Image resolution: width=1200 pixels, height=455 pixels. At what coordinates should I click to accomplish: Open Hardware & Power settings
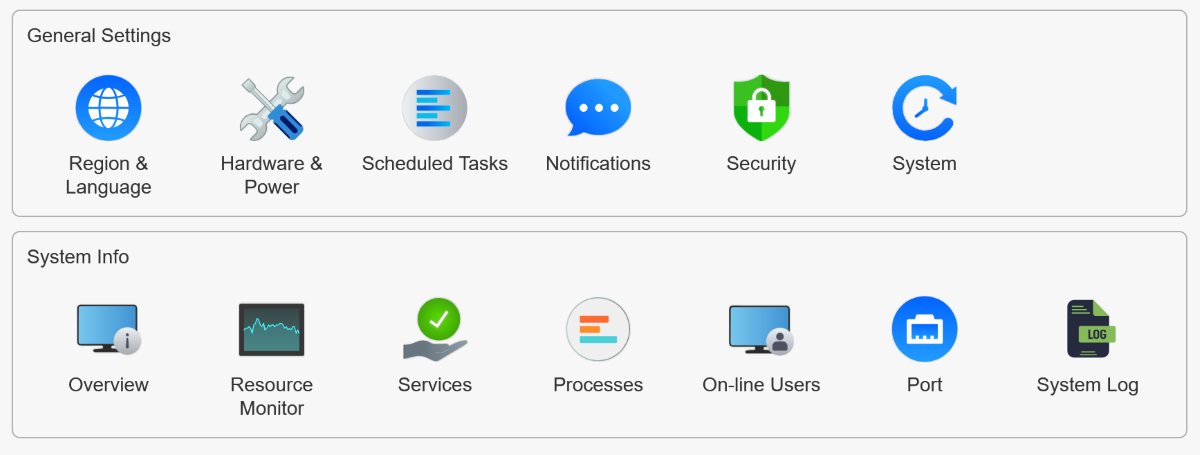coord(271,108)
